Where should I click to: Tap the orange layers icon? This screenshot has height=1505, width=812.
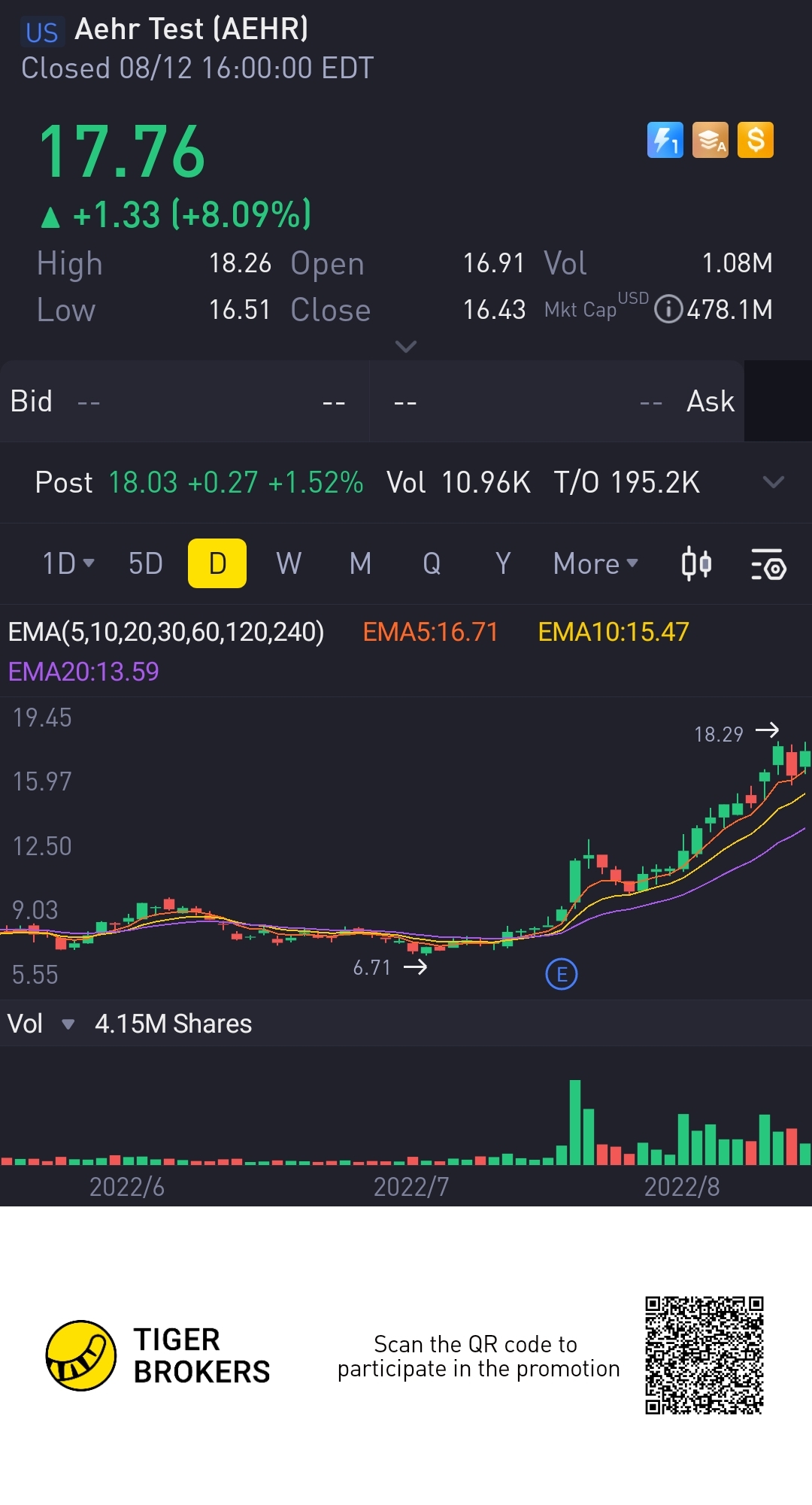click(x=710, y=140)
